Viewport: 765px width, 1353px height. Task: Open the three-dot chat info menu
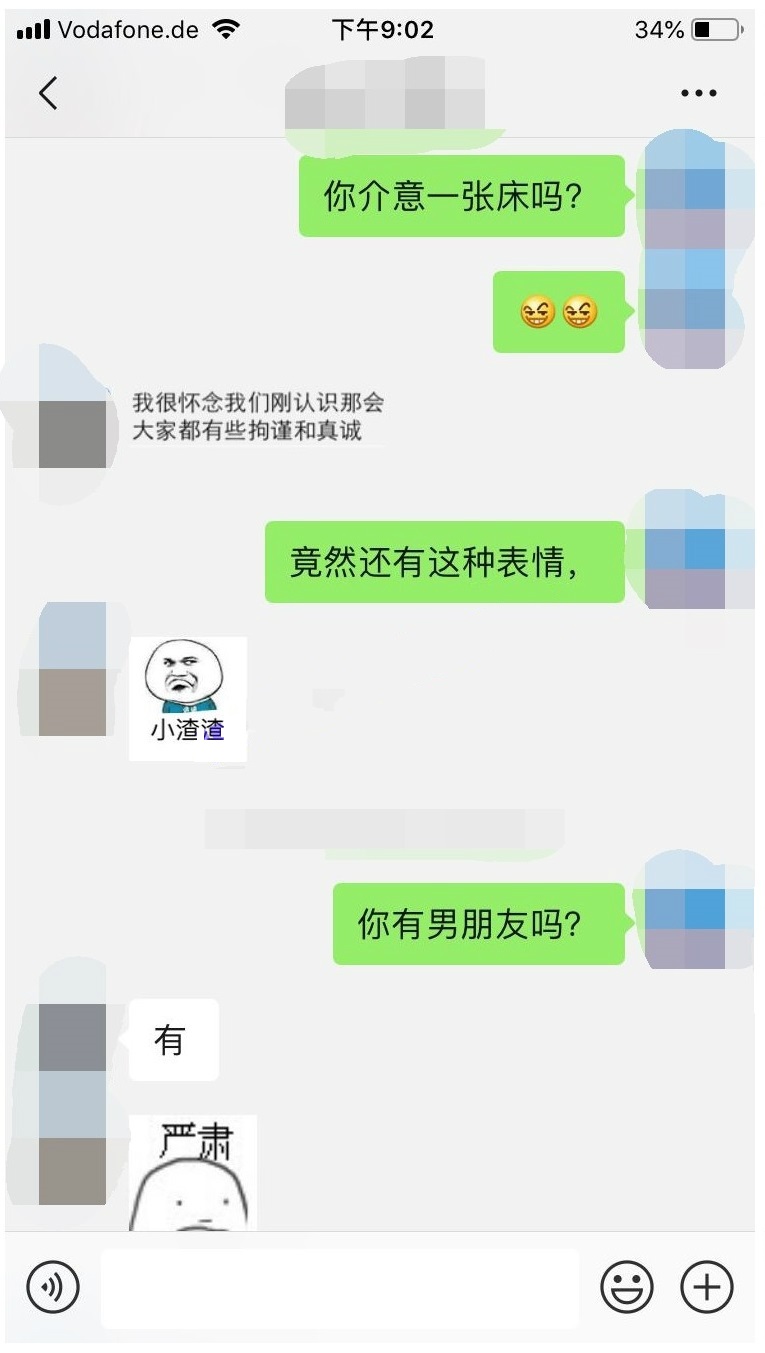[698, 93]
